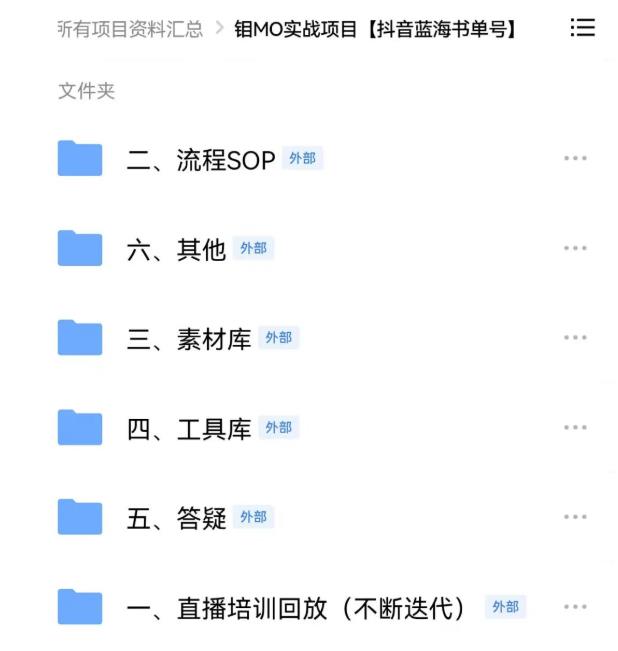Open more options for 一、直播培训回放
Image resolution: width=618 pixels, height=651 pixels.
pos(575,607)
